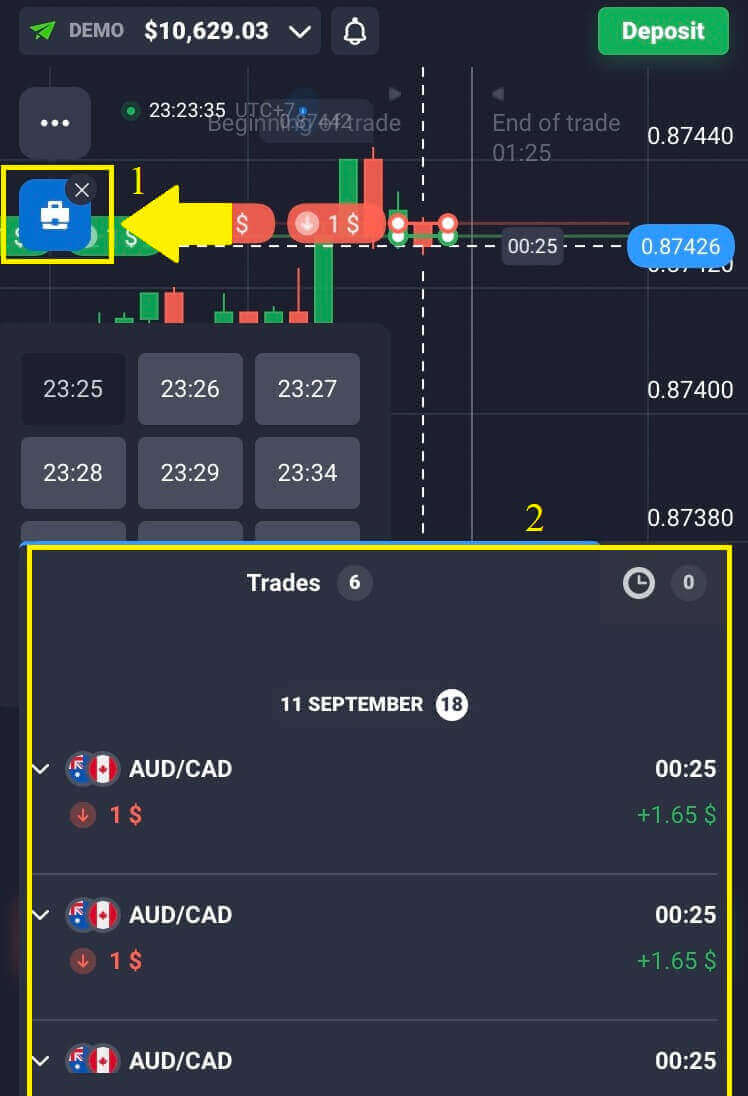Click the 0.87426 current price label
The width and height of the screenshot is (748, 1096).
[681, 246]
